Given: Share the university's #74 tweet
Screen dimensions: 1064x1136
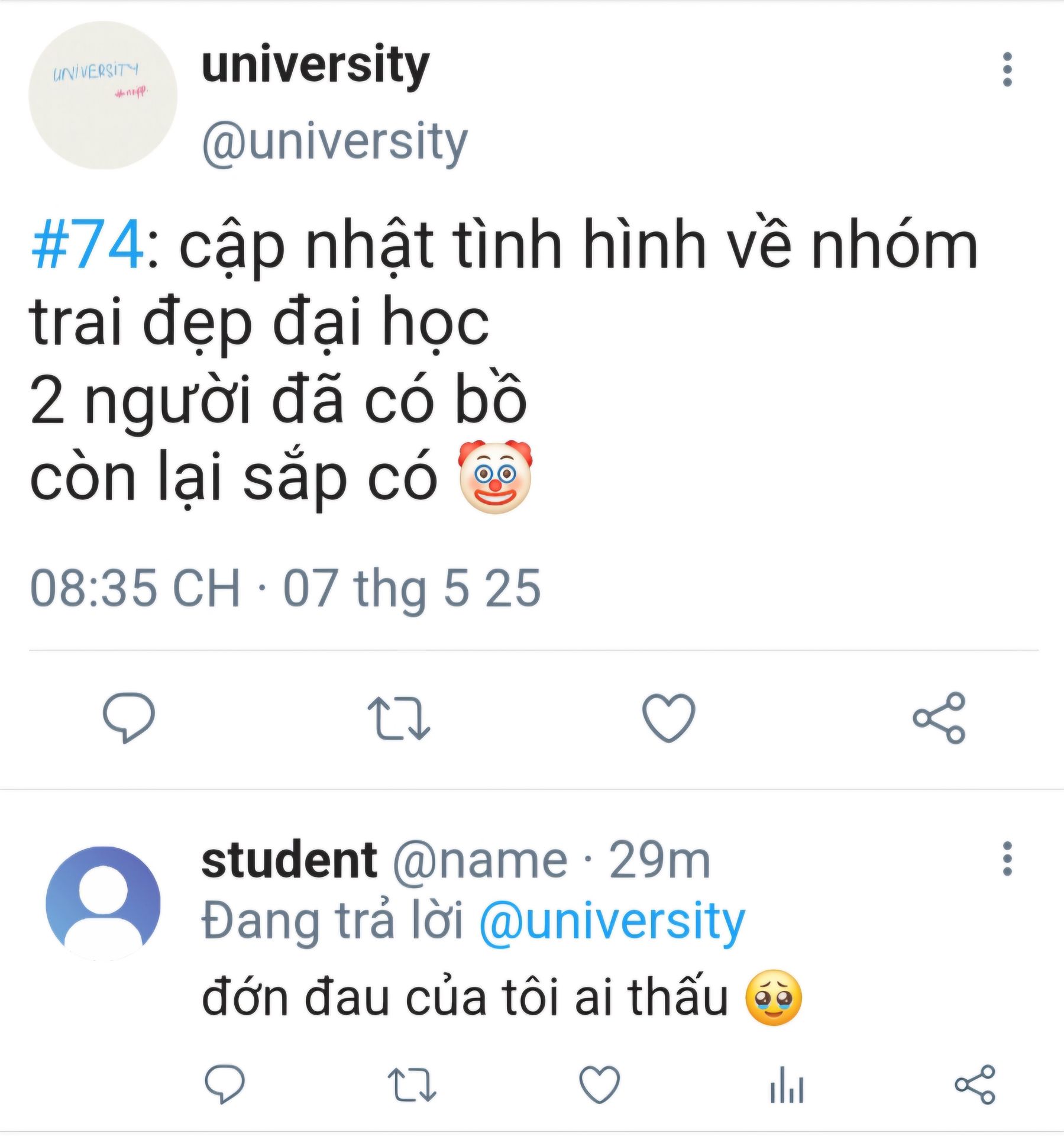Looking at the screenshot, I should (939, 718).
